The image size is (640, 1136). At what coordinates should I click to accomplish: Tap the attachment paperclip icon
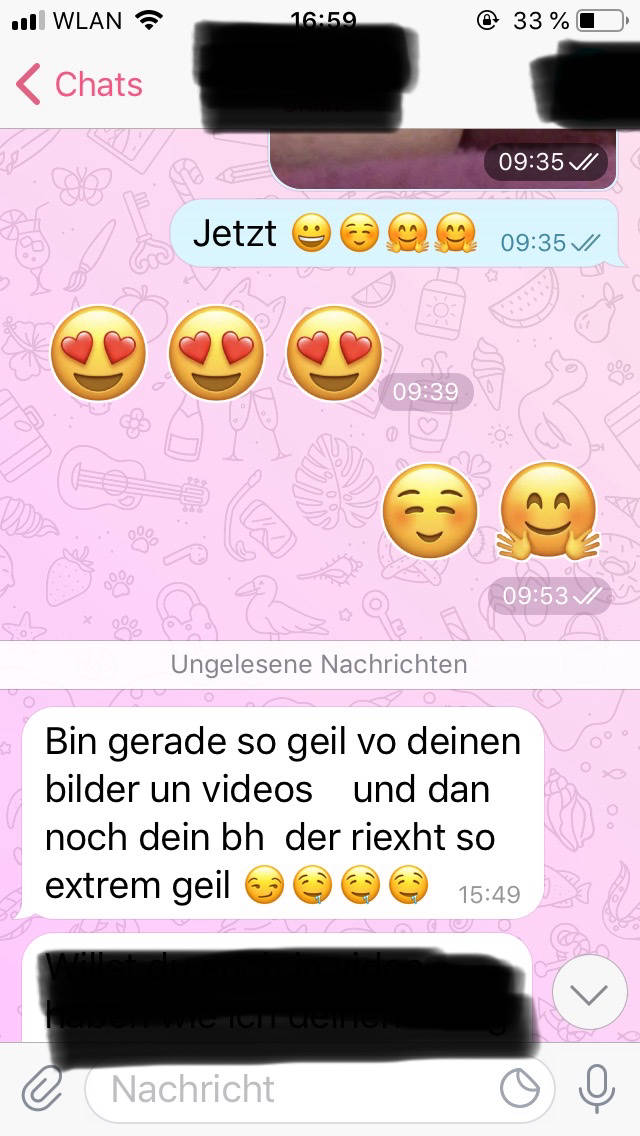(x=41, y=1089)
